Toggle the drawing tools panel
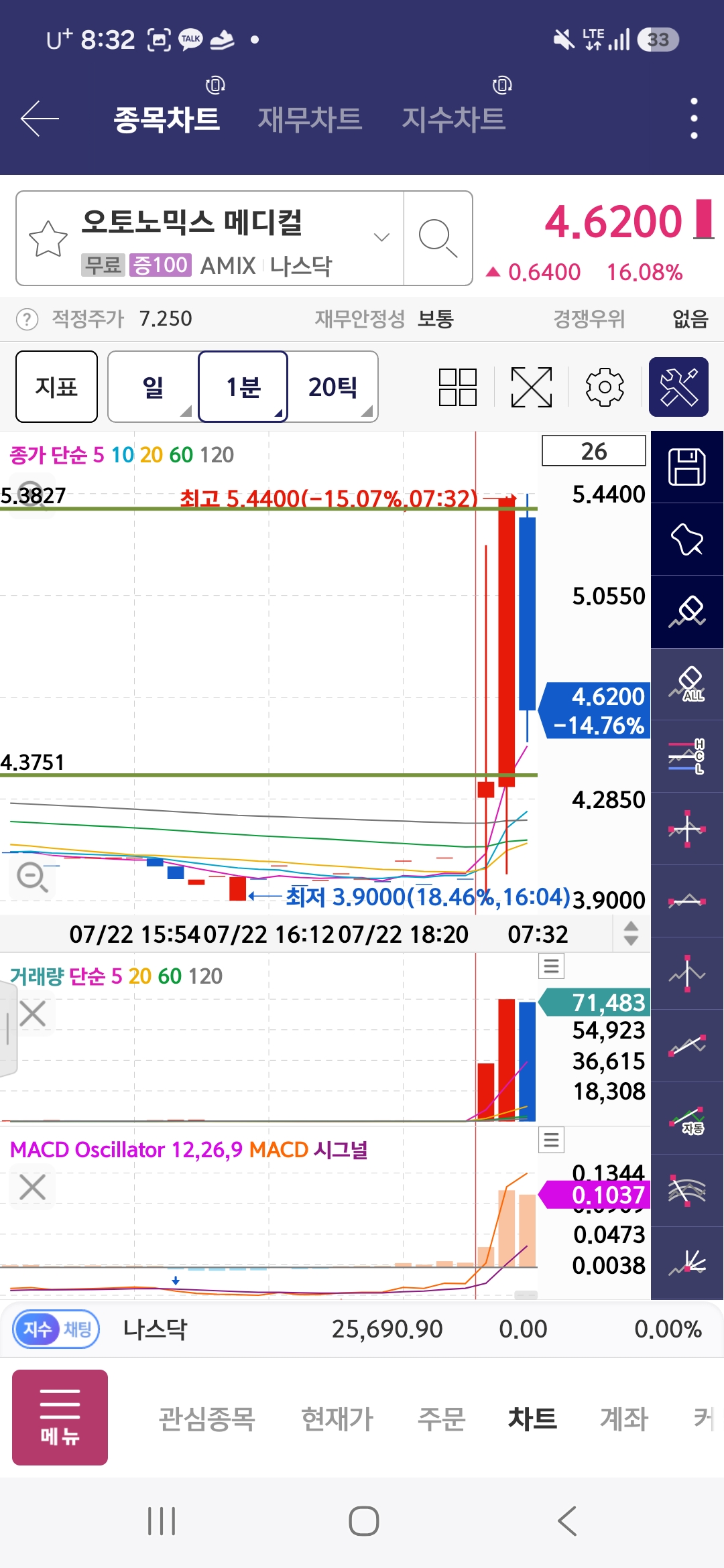This screenshot has height=1568, width=724. tap(678, 387)
